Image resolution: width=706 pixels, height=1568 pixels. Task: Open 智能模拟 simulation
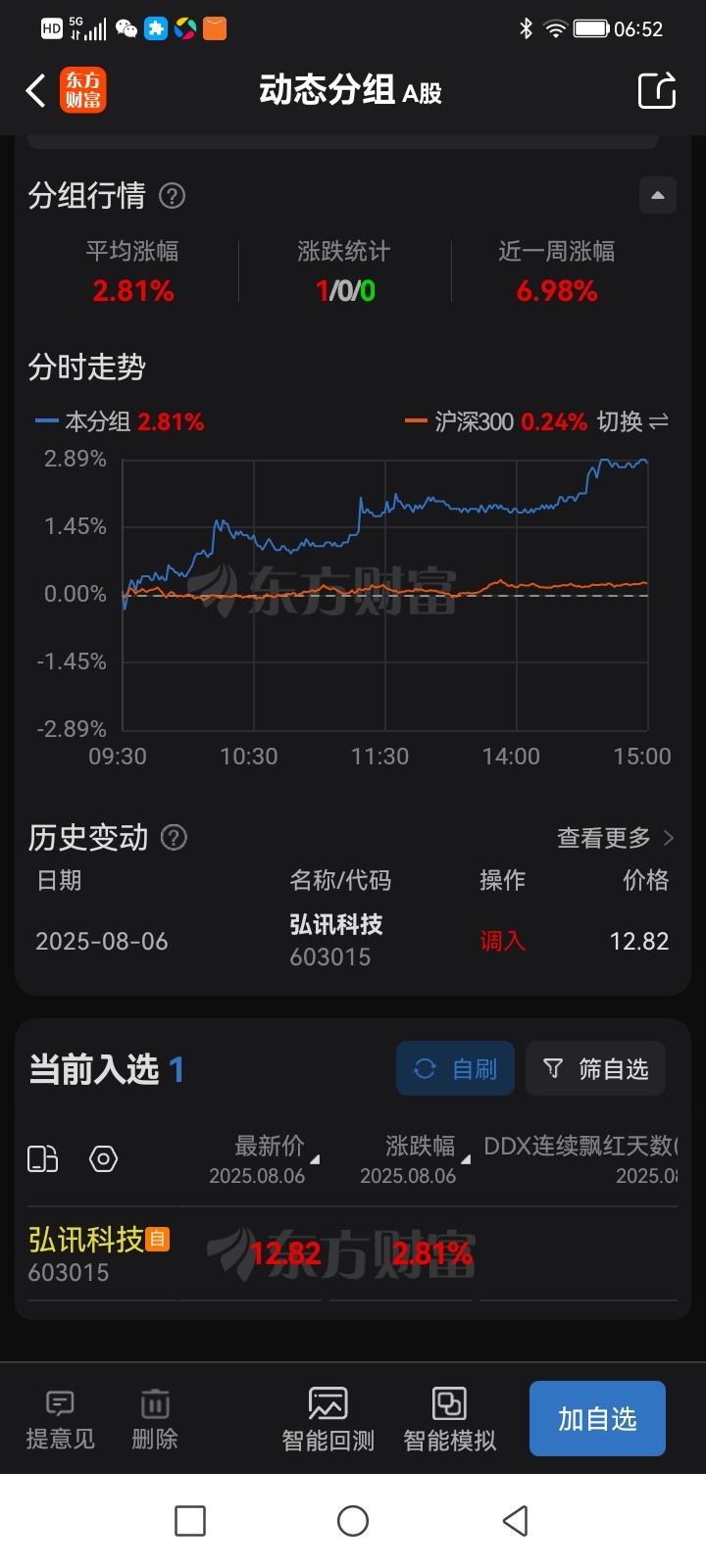coord(449,1420)
